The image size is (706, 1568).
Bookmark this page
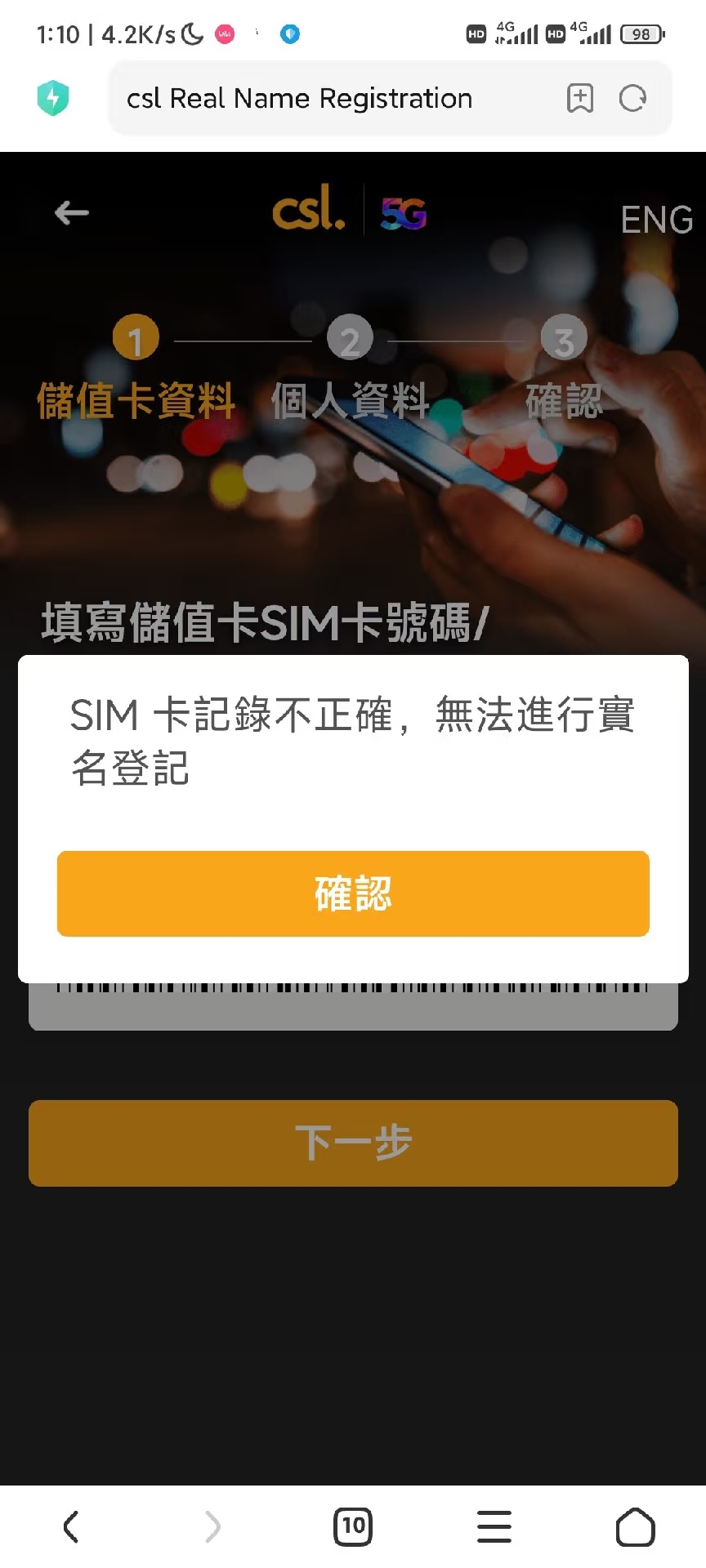coord(579,99)
